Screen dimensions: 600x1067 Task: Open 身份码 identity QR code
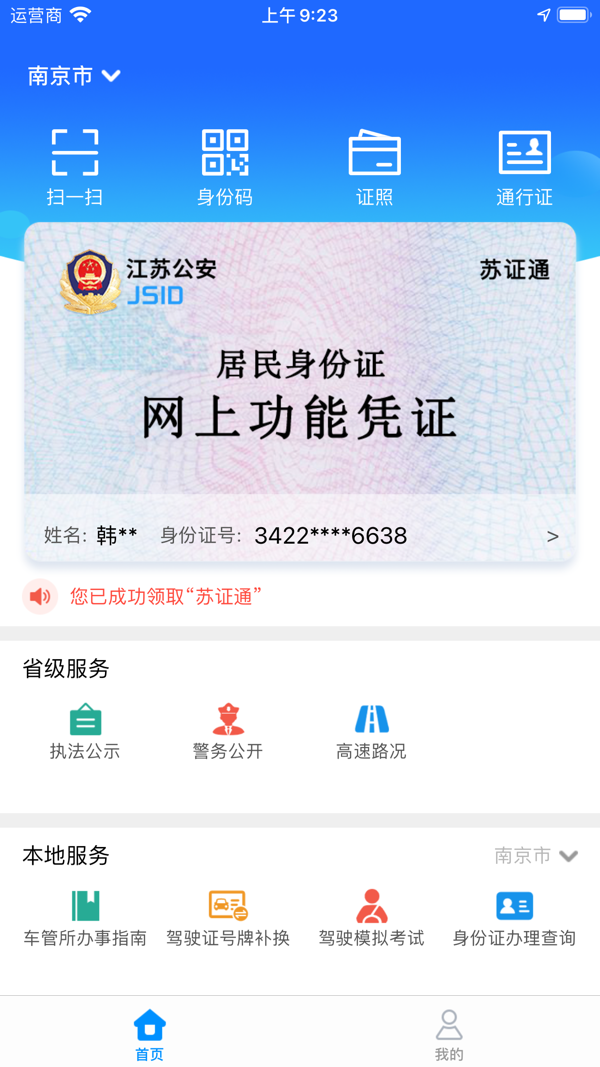225,167
